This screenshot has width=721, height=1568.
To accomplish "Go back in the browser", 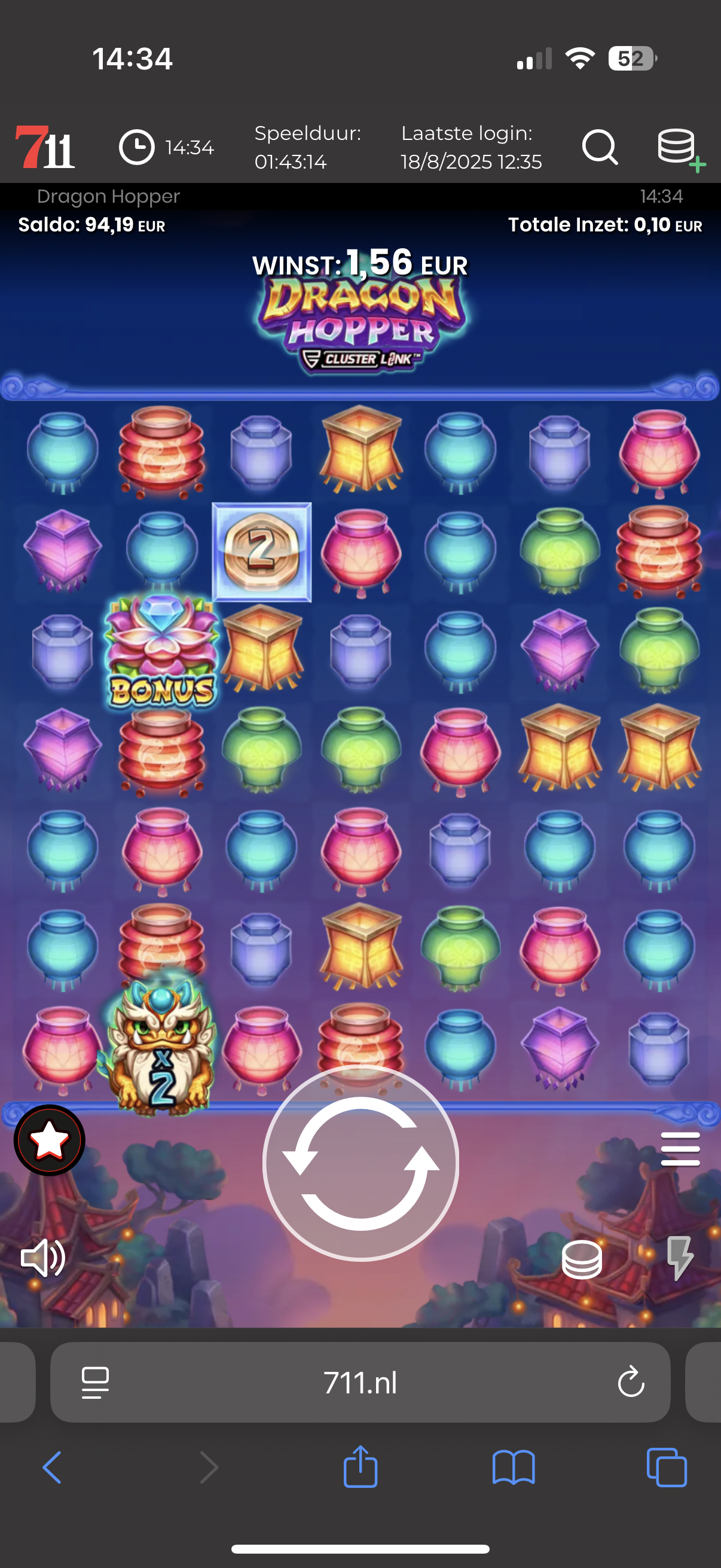I will [x=53, y=1467].
